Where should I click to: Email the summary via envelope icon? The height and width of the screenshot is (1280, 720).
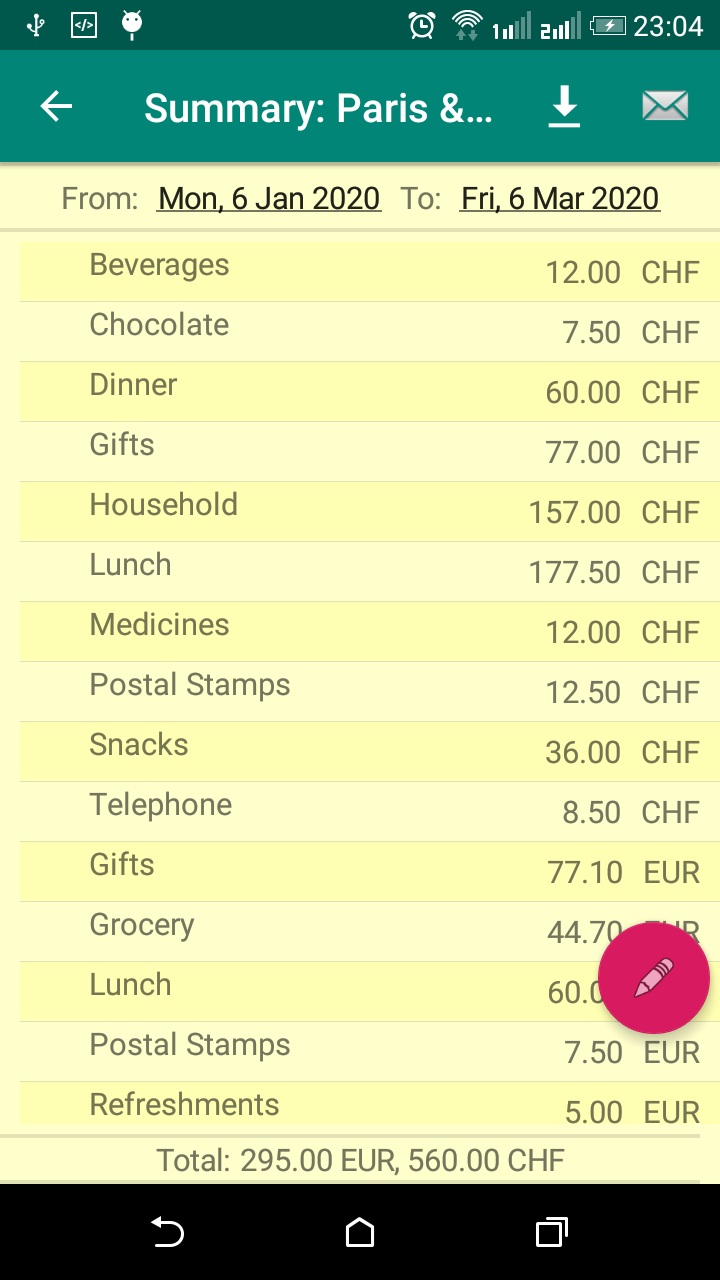pyautogui.click(x=665, y=106)
